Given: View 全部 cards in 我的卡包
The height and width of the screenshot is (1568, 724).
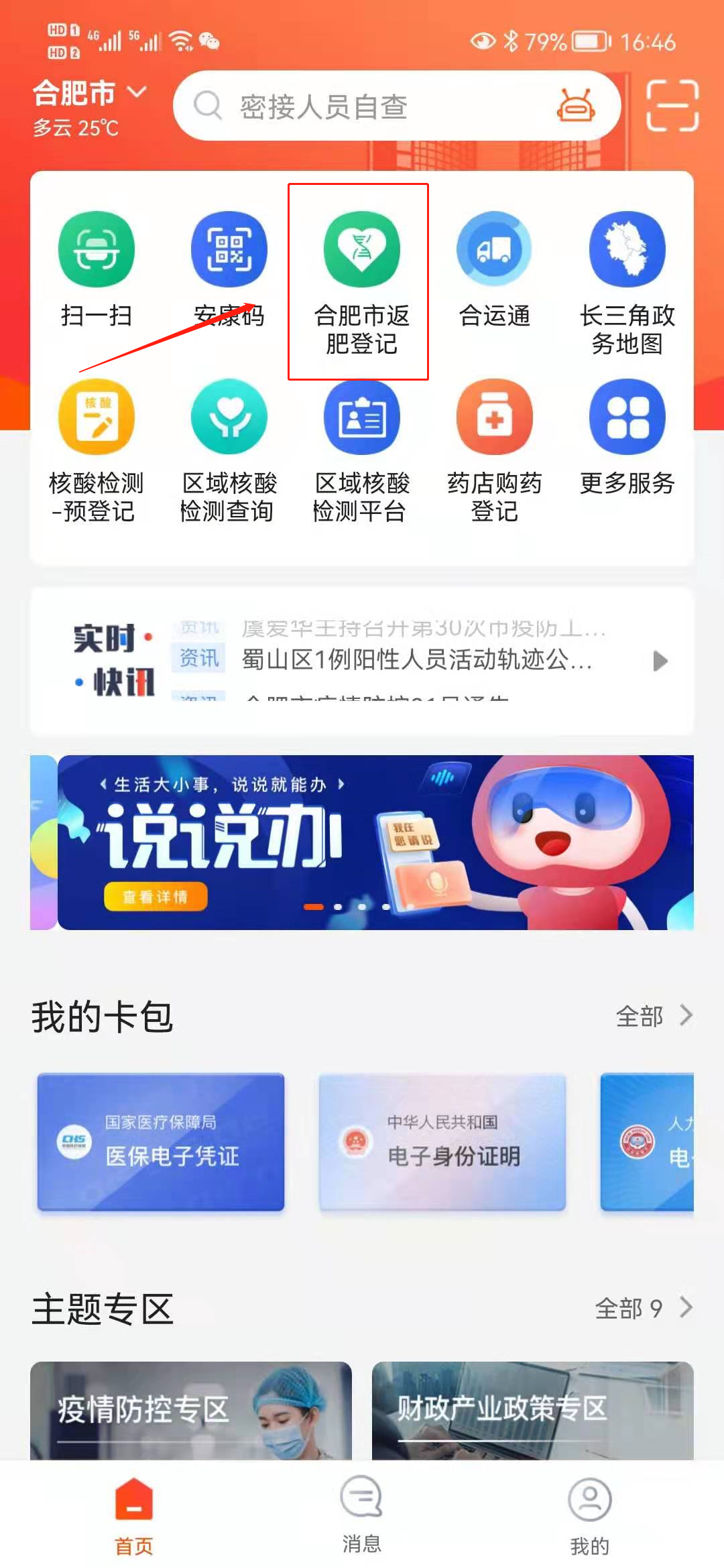Looking at the screenshot, I should [653, 1016].
